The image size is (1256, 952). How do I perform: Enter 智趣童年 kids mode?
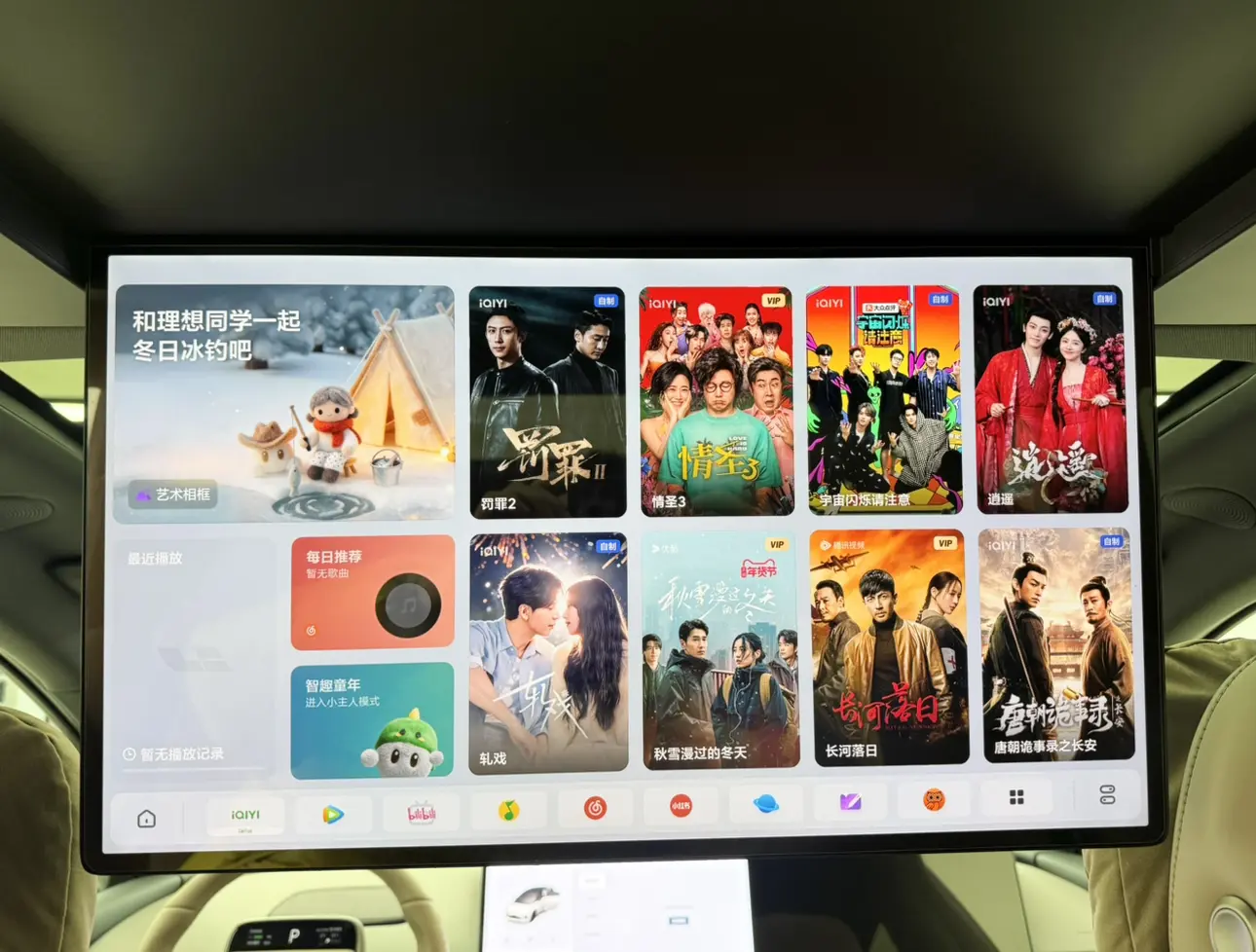click(x=372, y=719)
